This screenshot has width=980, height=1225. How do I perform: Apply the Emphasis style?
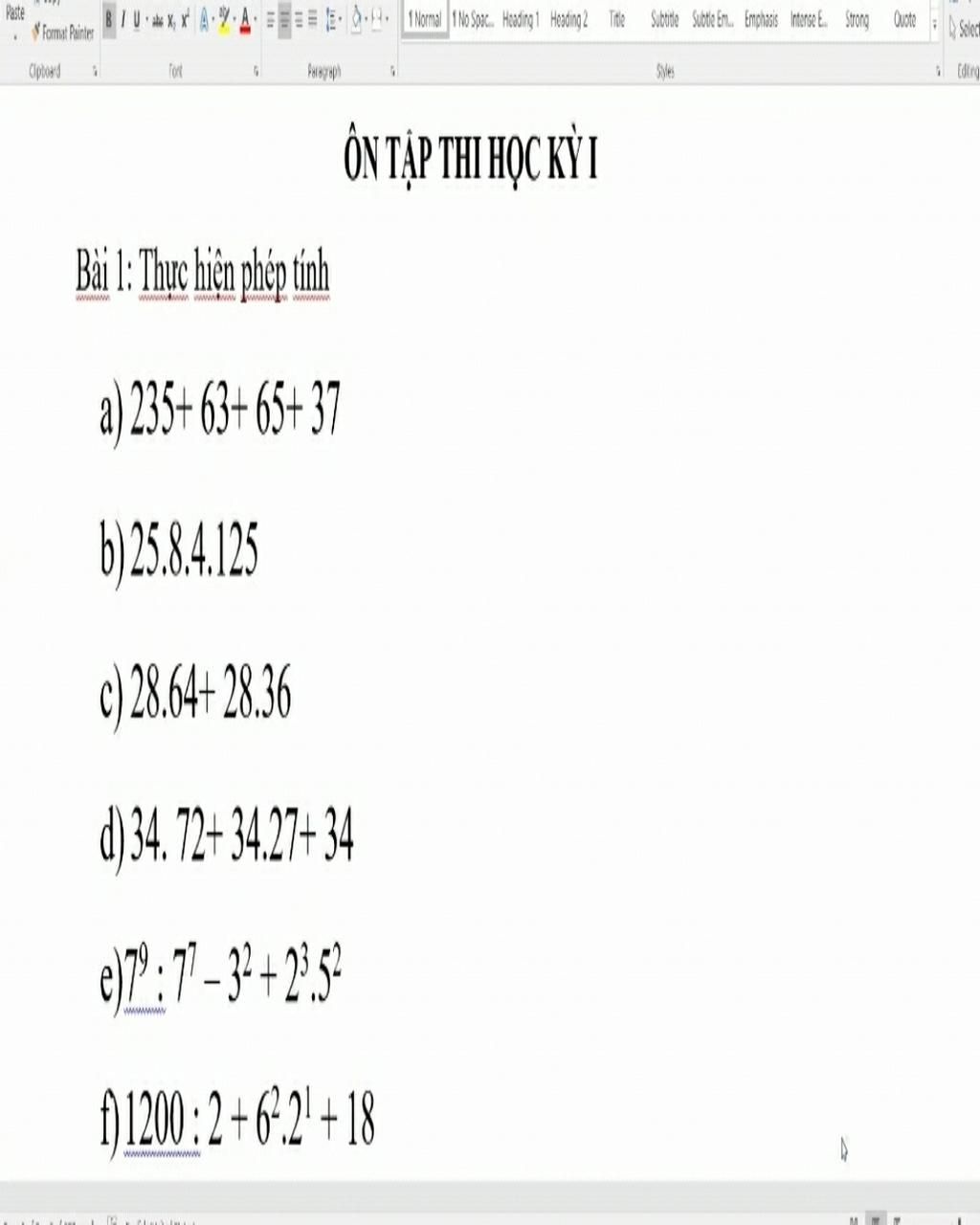tap(761, 19)
